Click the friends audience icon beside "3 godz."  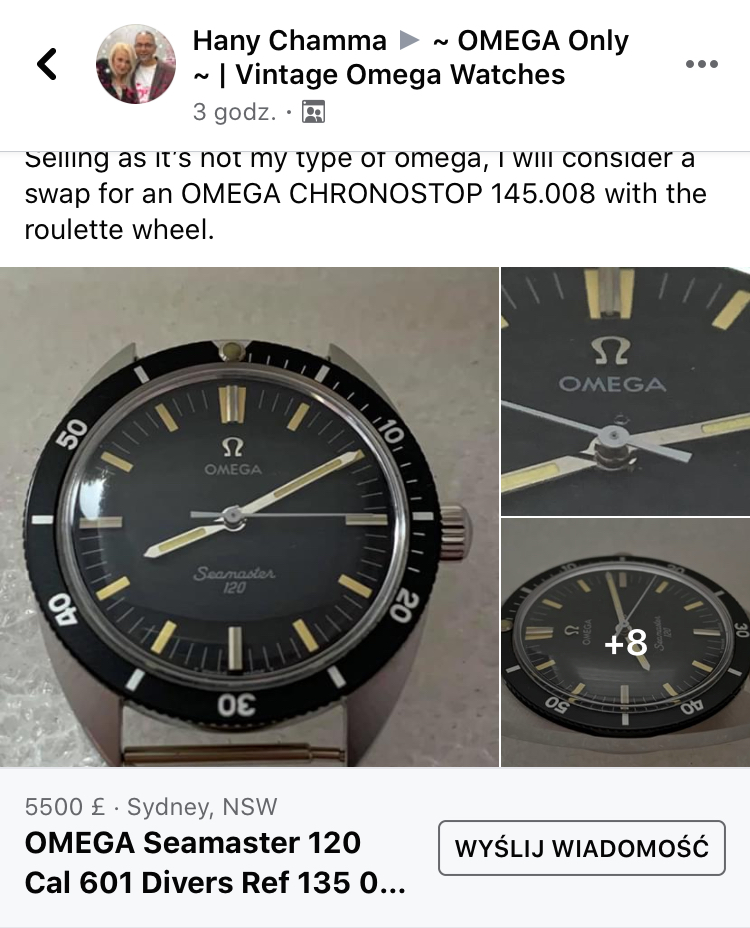[x=315, y=112]
